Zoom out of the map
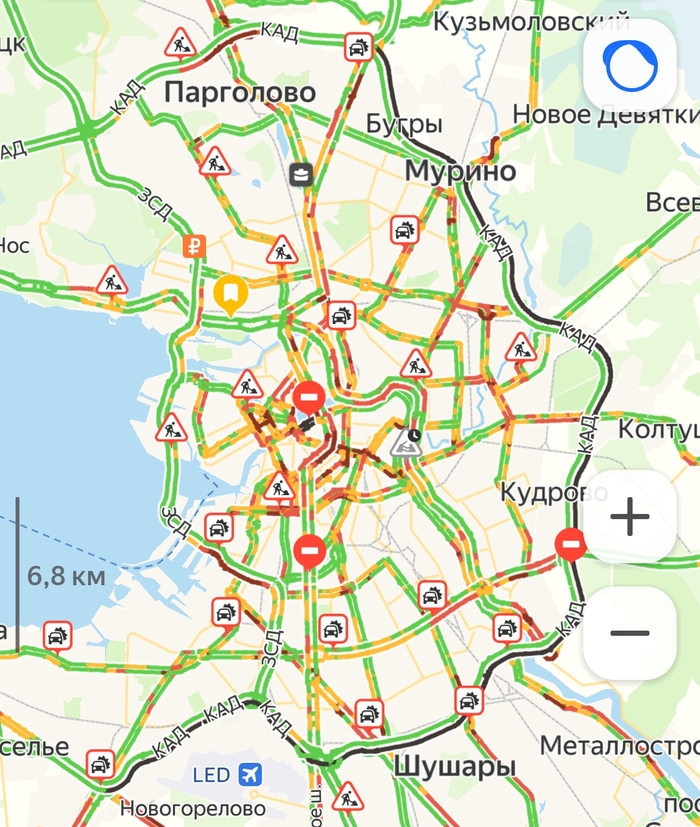The image size is (700, 827). pyautogui.click(x=630, y=633)
